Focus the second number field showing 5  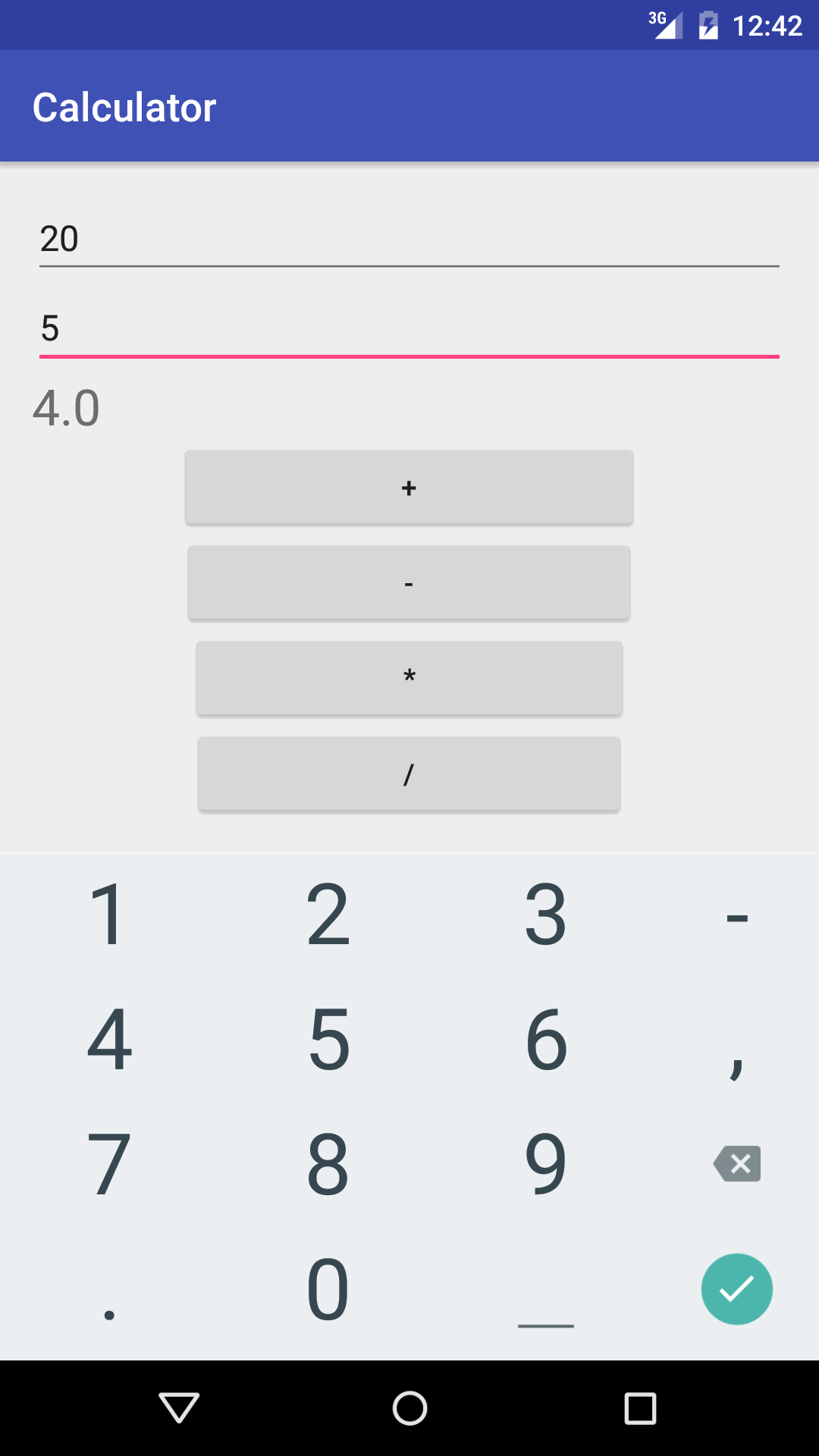point(409,328)
